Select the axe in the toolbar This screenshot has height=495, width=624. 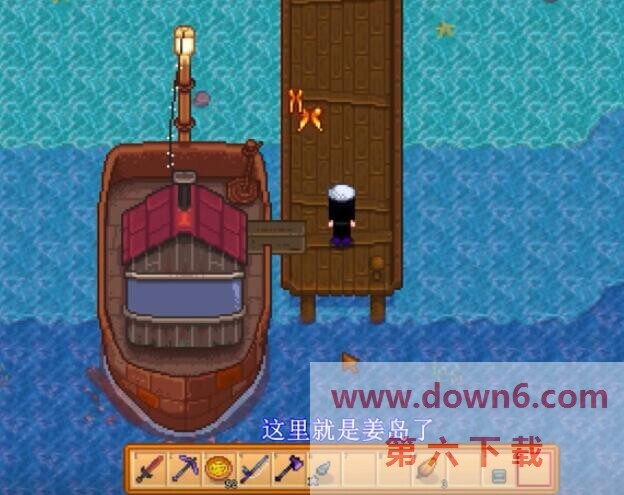(x=288, y=467)
